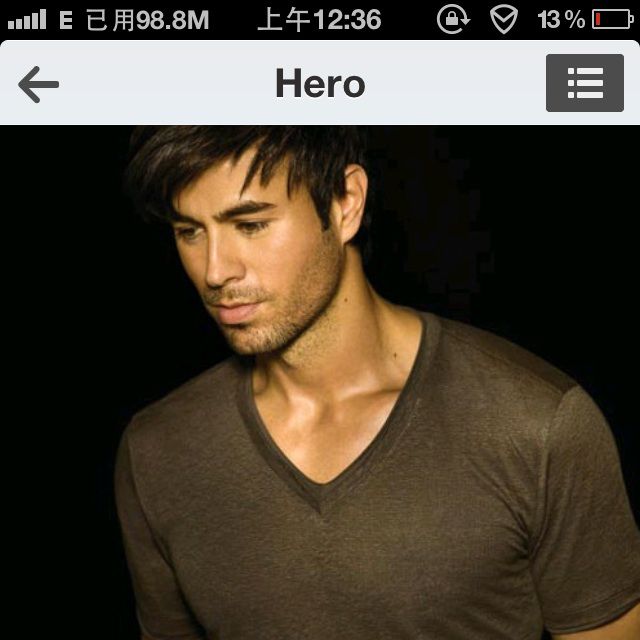The height and width of the screenshot is (640, 640).
Task: Go back using the arrow icon
Action: (x=39, y=84)
